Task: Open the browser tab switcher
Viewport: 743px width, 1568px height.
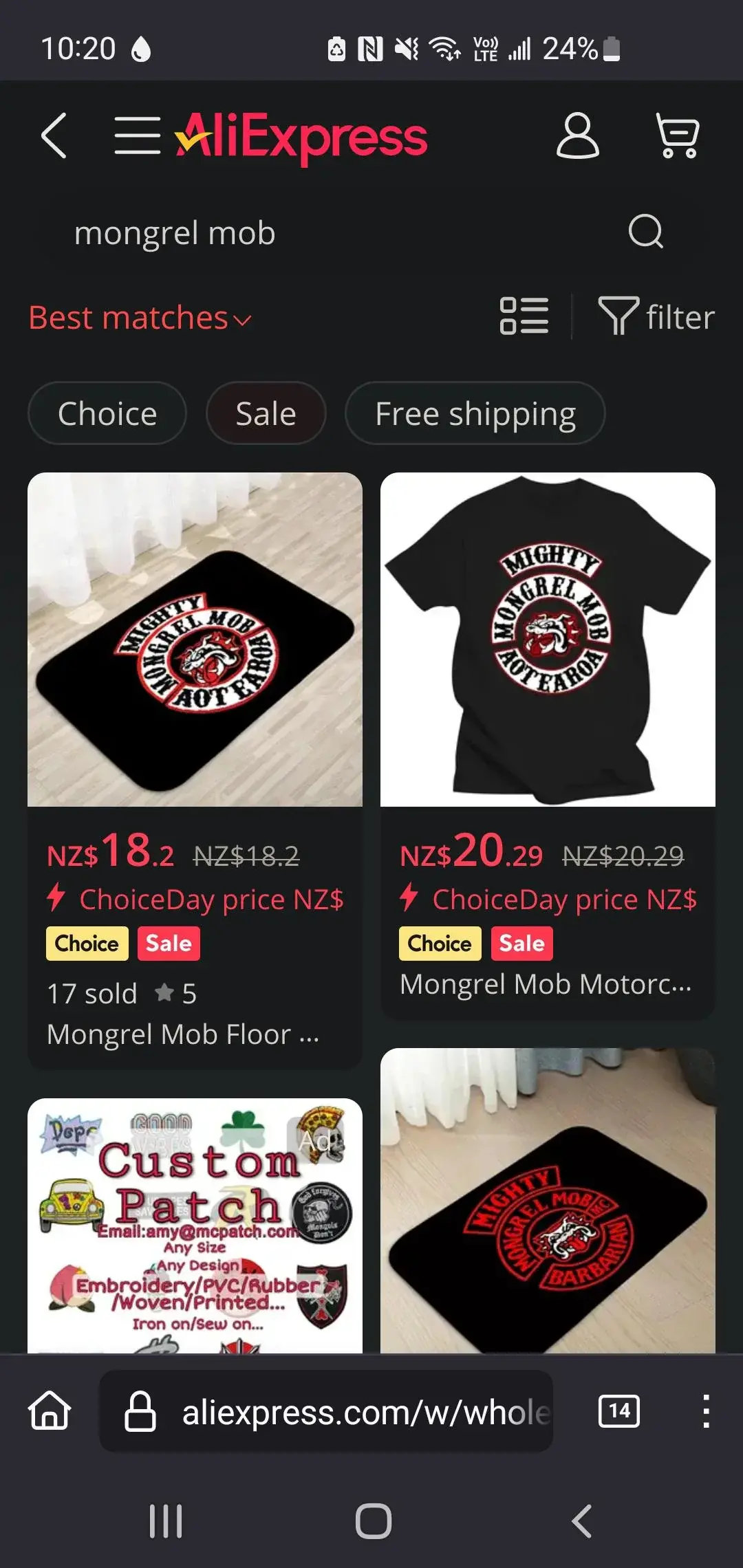Action: click(x=619, y=1411)
